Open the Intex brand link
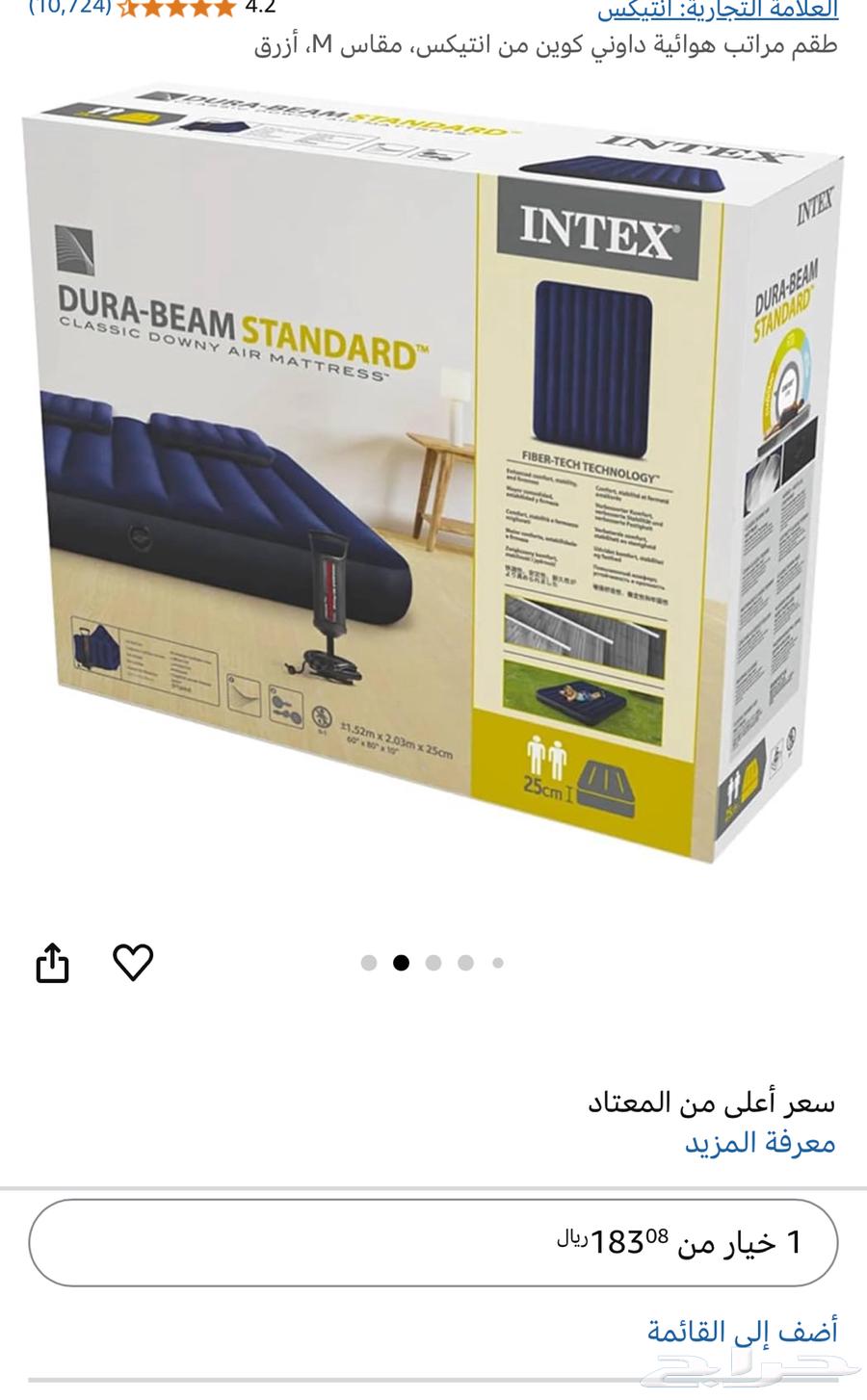This screenshot has width=867, height=1400. [x=718, y=10]
